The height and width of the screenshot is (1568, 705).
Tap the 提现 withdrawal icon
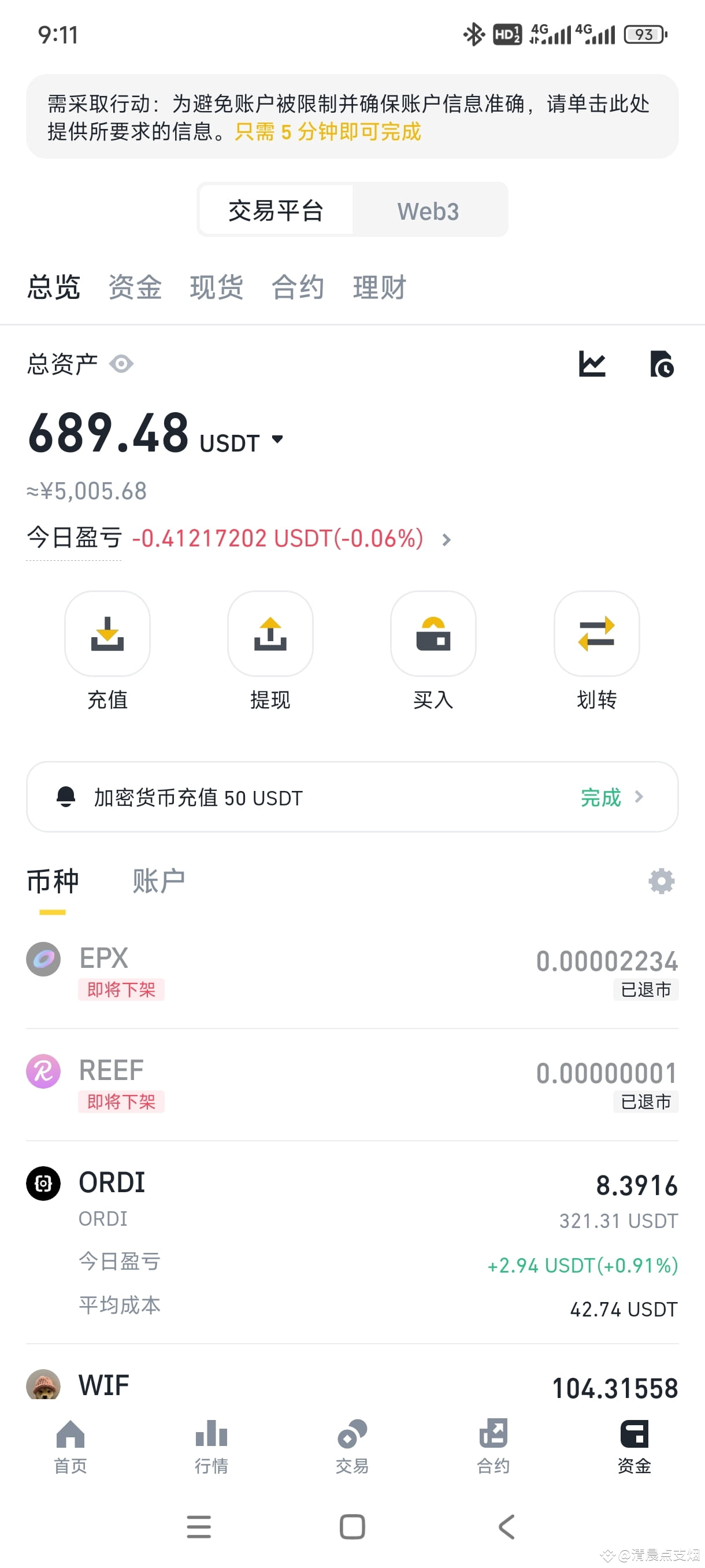(x=270, y=634)
